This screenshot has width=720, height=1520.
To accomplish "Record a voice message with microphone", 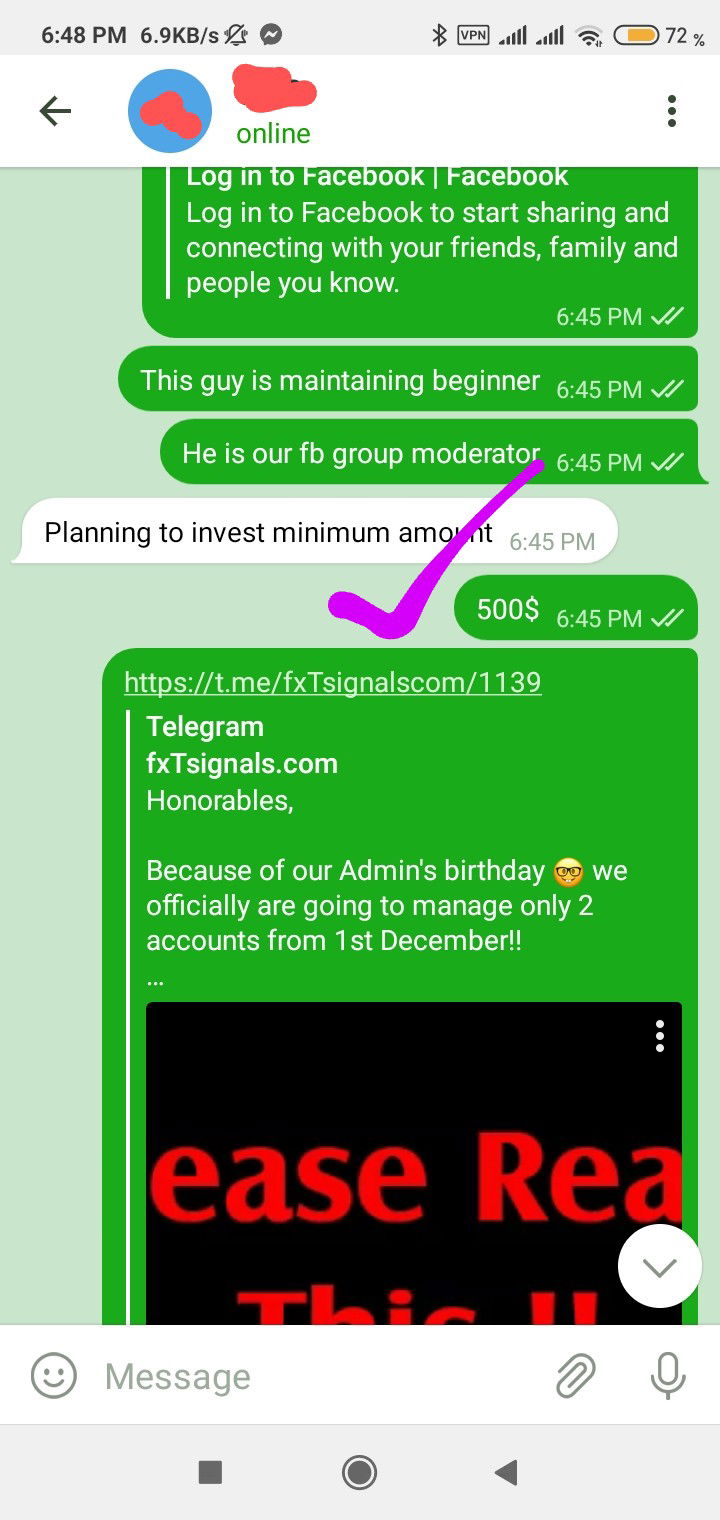I will click(667, 1376).
